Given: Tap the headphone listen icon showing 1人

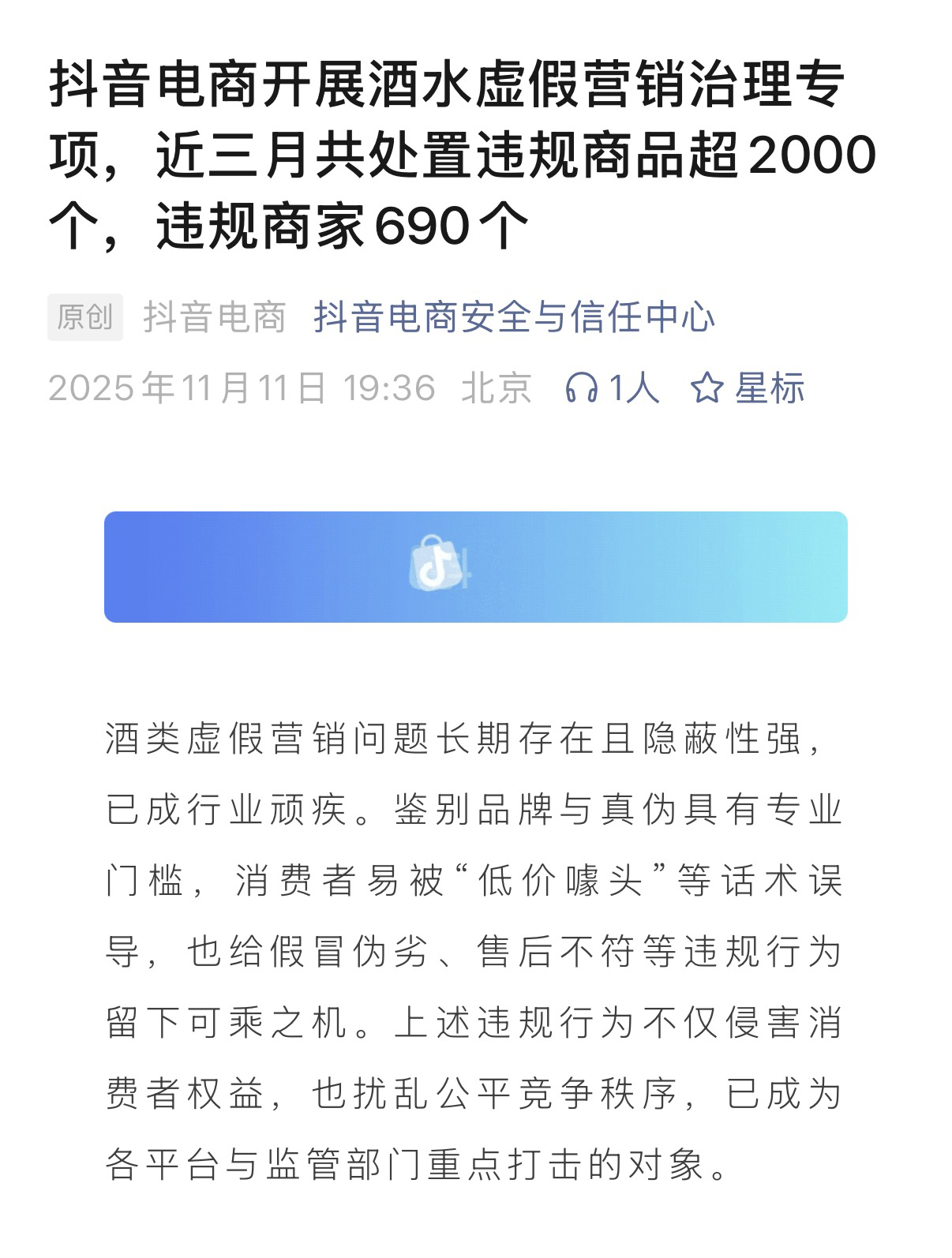Looking at the screenshot, I should click(x=582, y=388).
